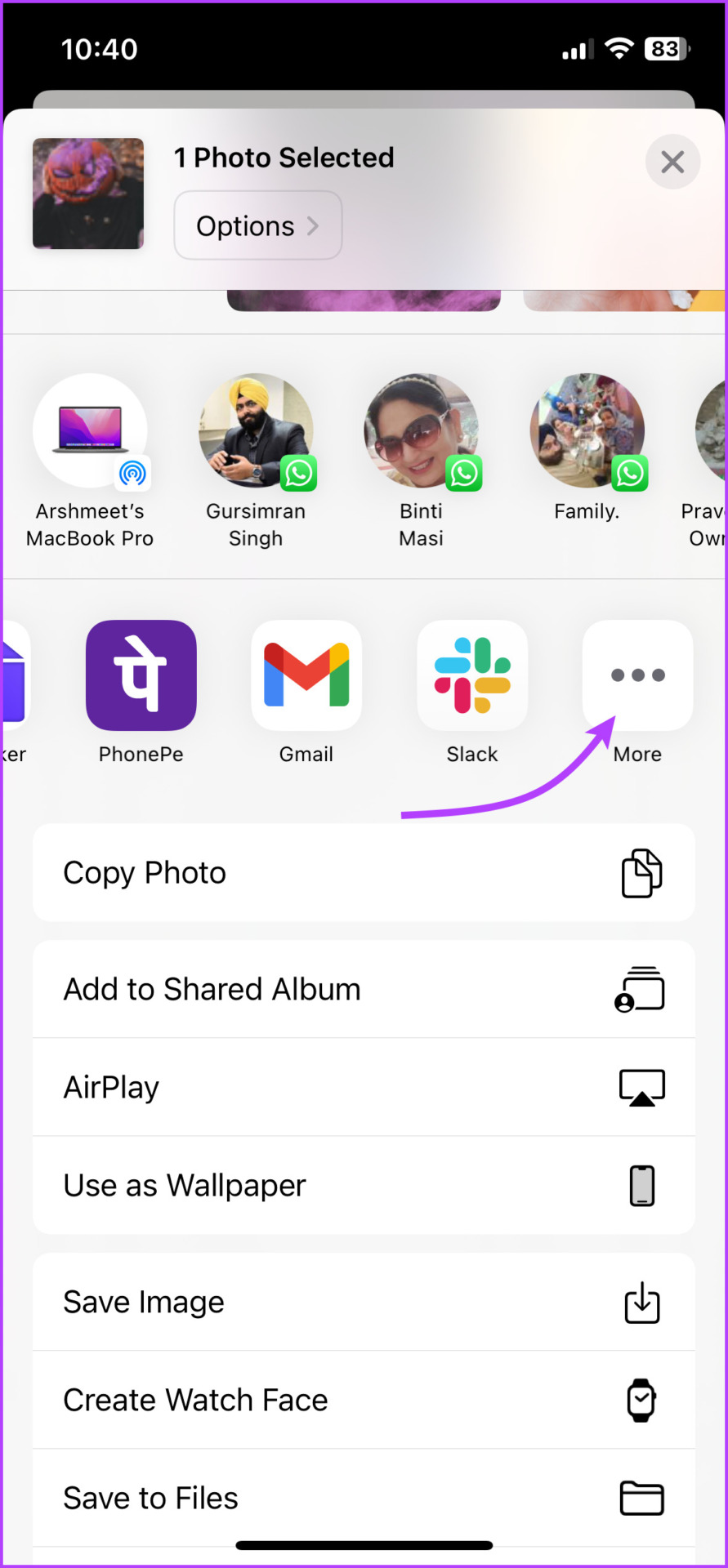This screenshot has width=728, height=1568.
Task: Send photo to Gursimran Singh on WhatsApp
Action: (x=256, y=431)
